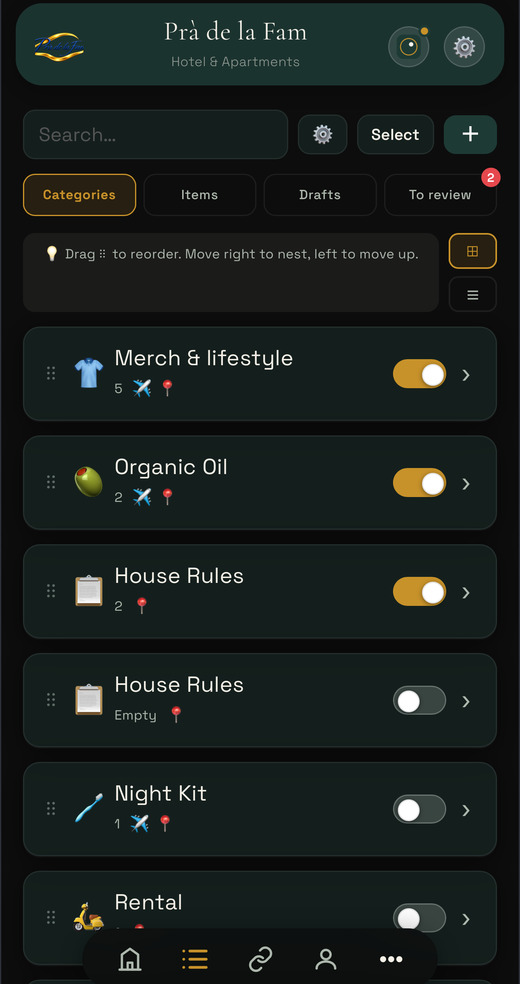Screen dimensions: 520x984
Task: Enable the Rental category toggle
Action: (x=420, y=918)
